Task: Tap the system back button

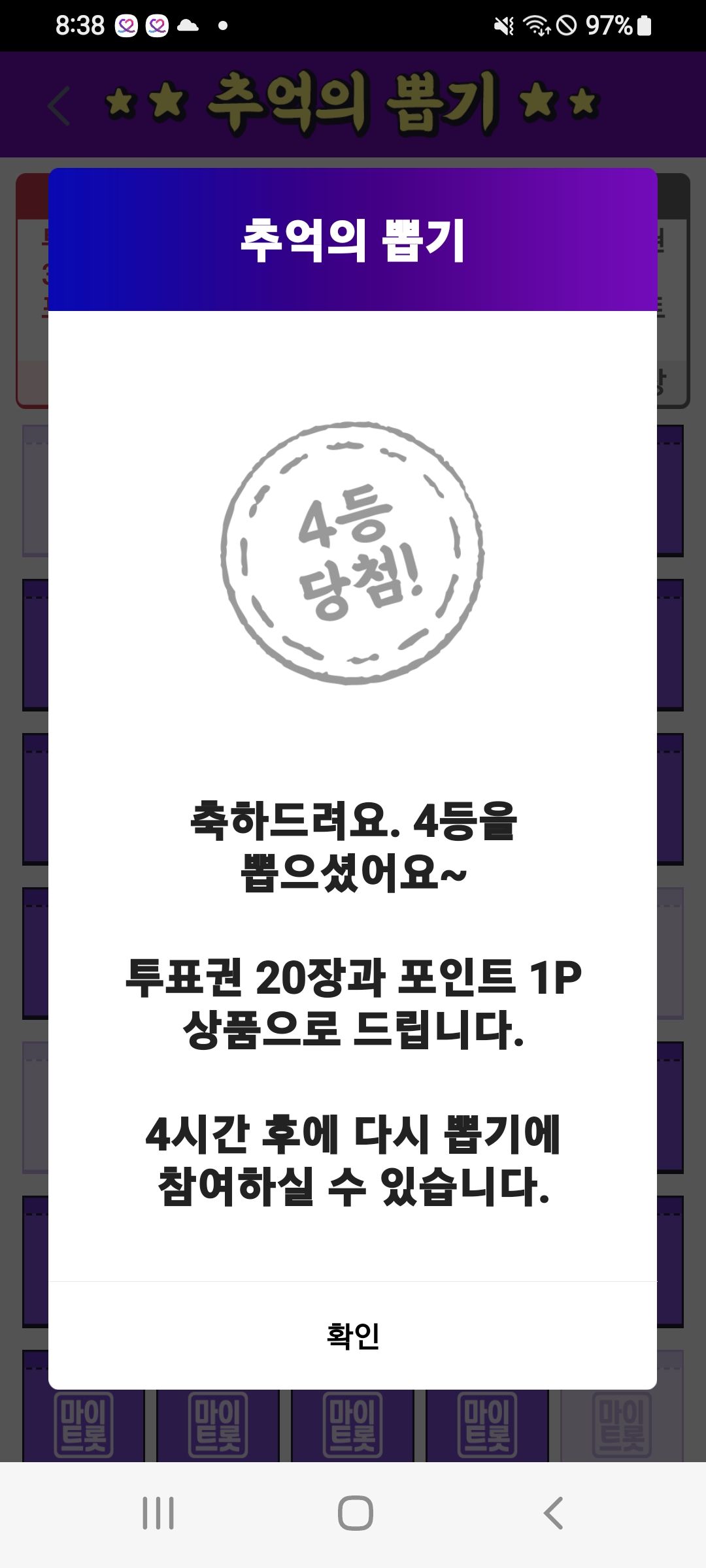Action: click(x=553, y=1513)
